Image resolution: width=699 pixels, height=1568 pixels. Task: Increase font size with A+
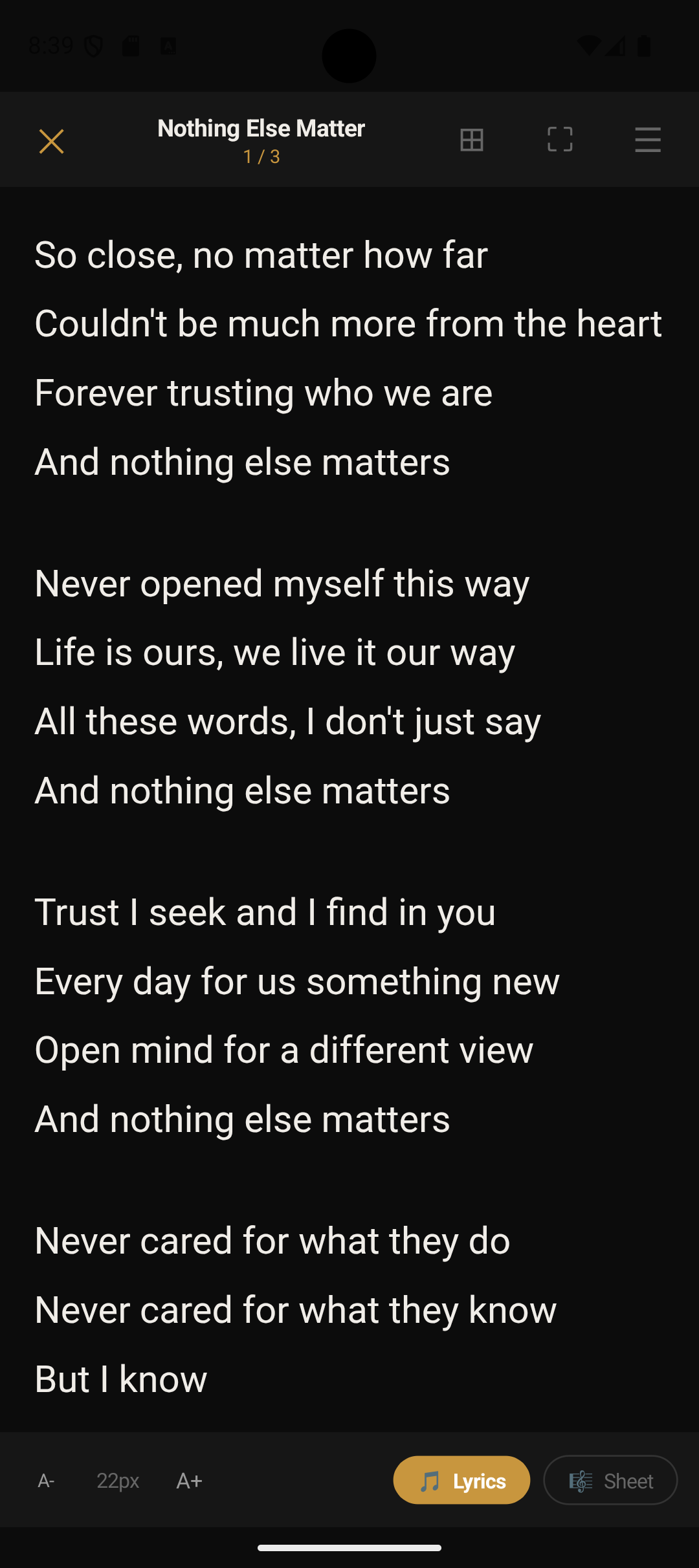coord(189,1481)
